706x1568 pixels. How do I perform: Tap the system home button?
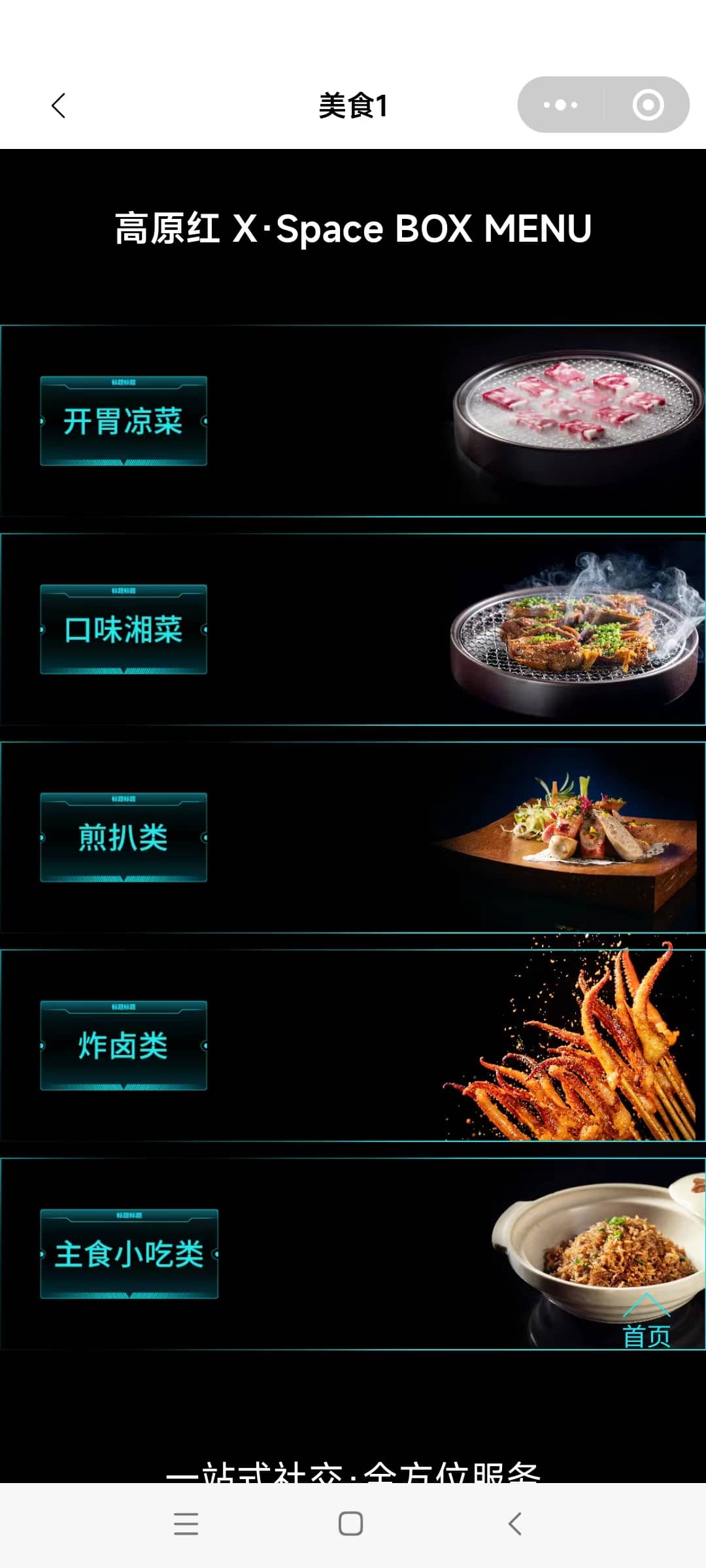[x=351, y=1524]
